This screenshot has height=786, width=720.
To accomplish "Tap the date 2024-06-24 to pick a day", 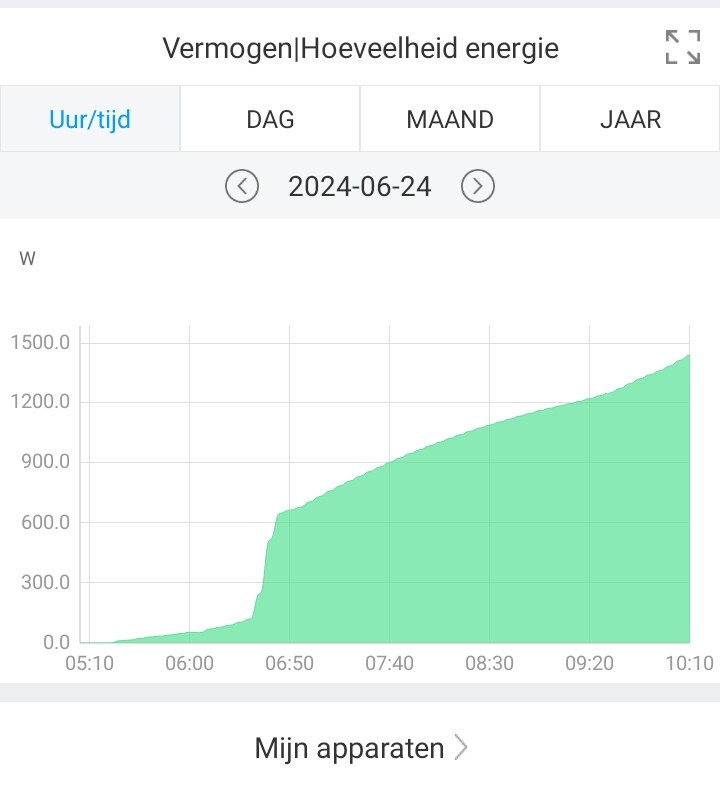I will pyautogui.click(x=359, y=186).
